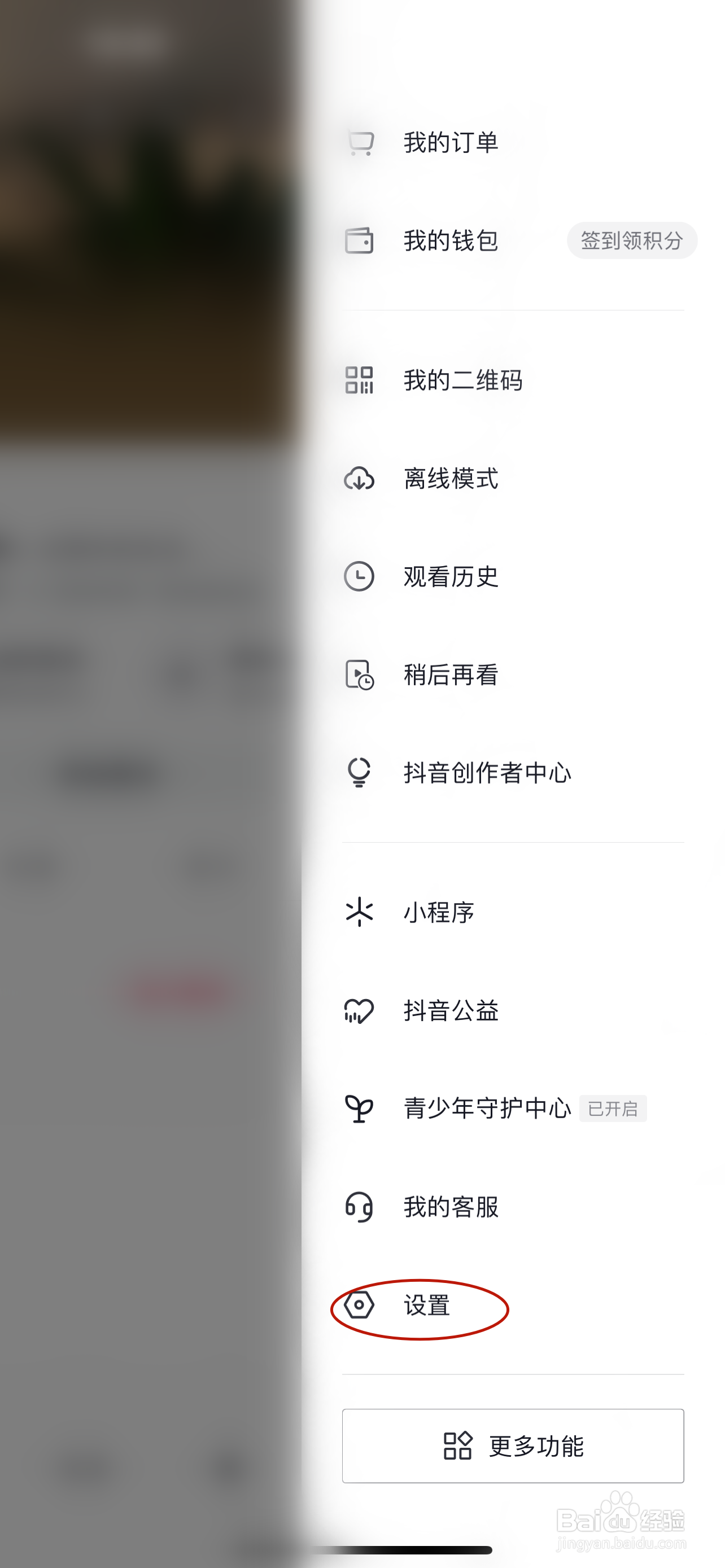Screen dimensions: 725x1568
Task: Select the 我的订单 menu entry
Action: tap(451, 142)
